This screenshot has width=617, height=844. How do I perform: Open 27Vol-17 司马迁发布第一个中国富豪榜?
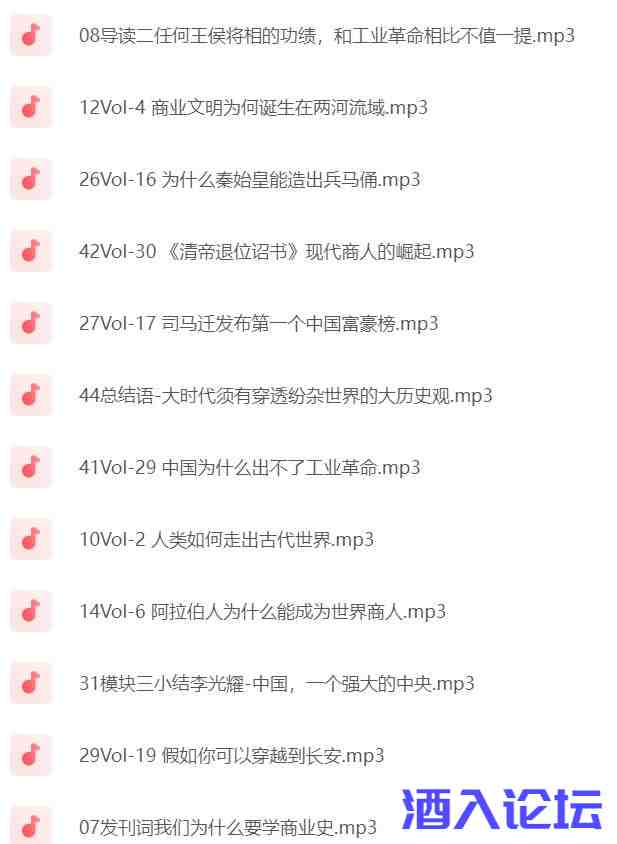pos(258,324)
